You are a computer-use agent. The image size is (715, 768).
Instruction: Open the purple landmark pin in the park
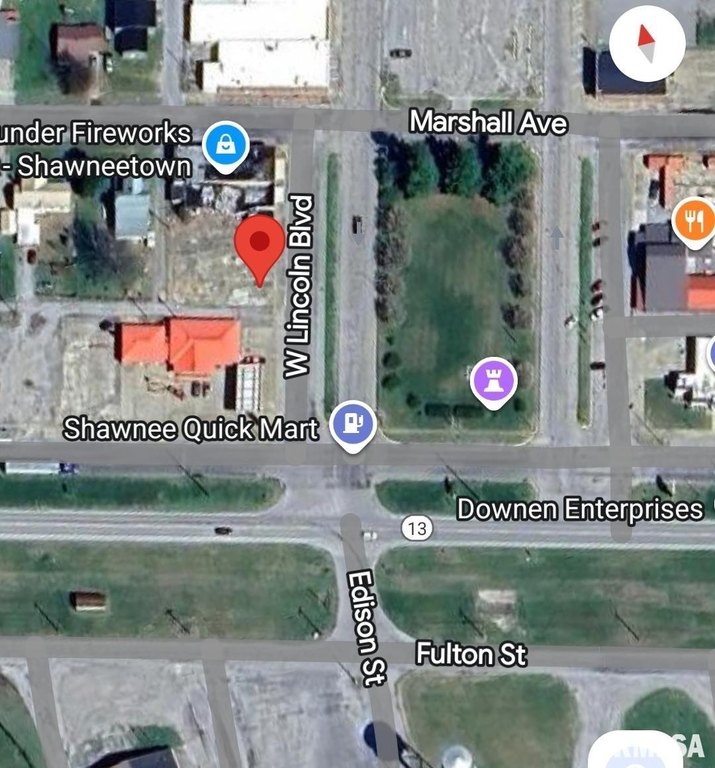493,380
